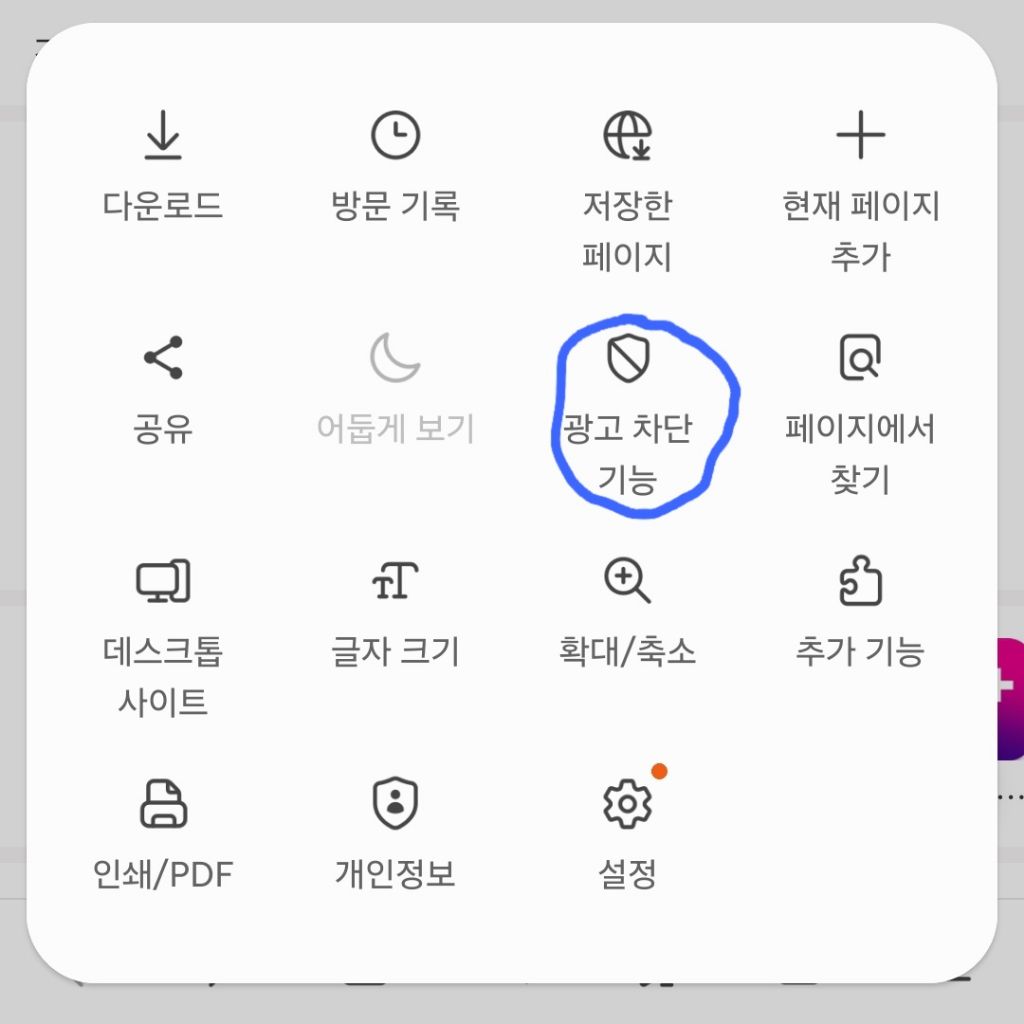The height and width of the screenshot is (1024, 1024).
Task: Tap 페이지에서 찾기 to search page
Action: (x=860, y=358)
